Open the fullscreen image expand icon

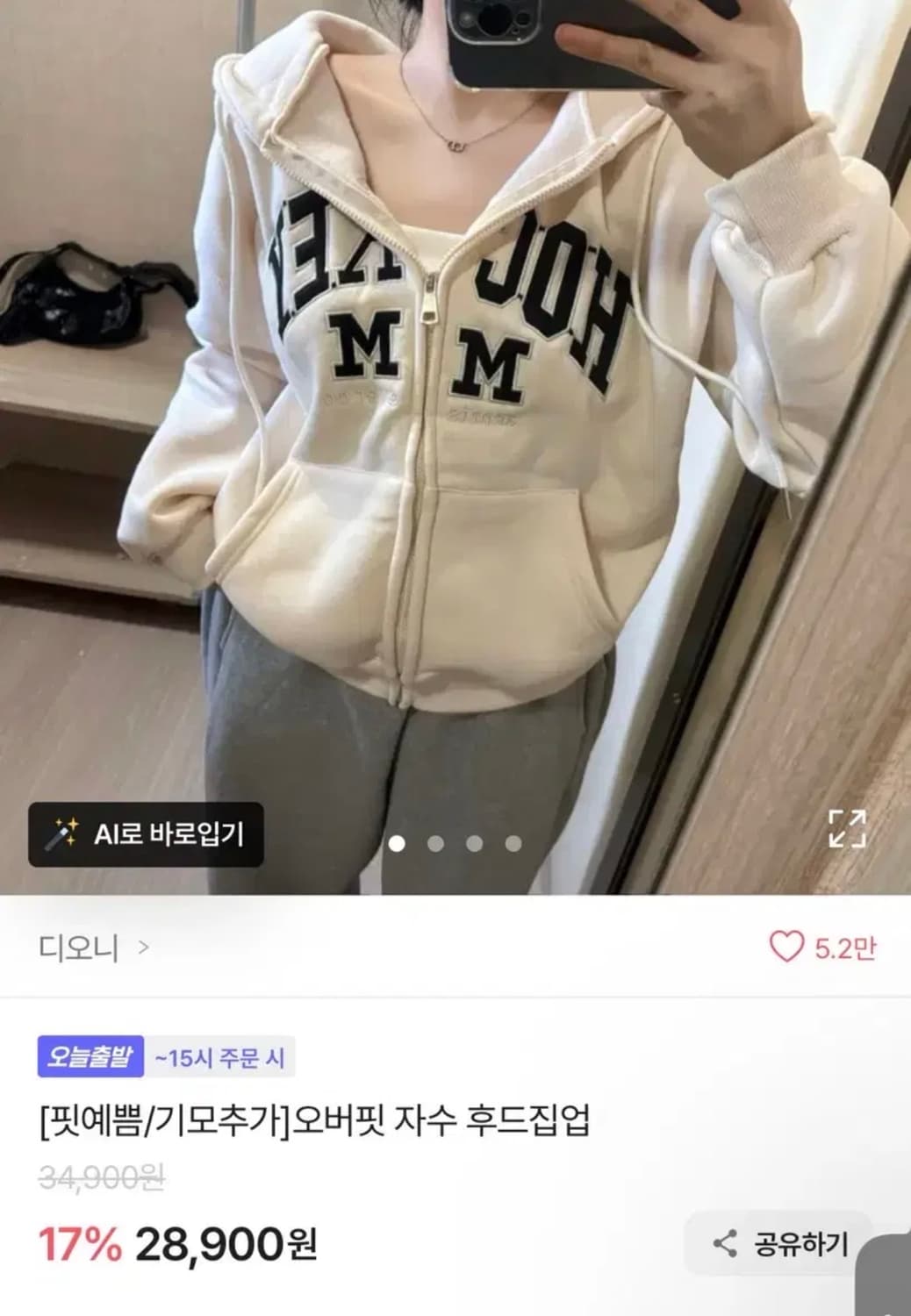coord(849,828)
